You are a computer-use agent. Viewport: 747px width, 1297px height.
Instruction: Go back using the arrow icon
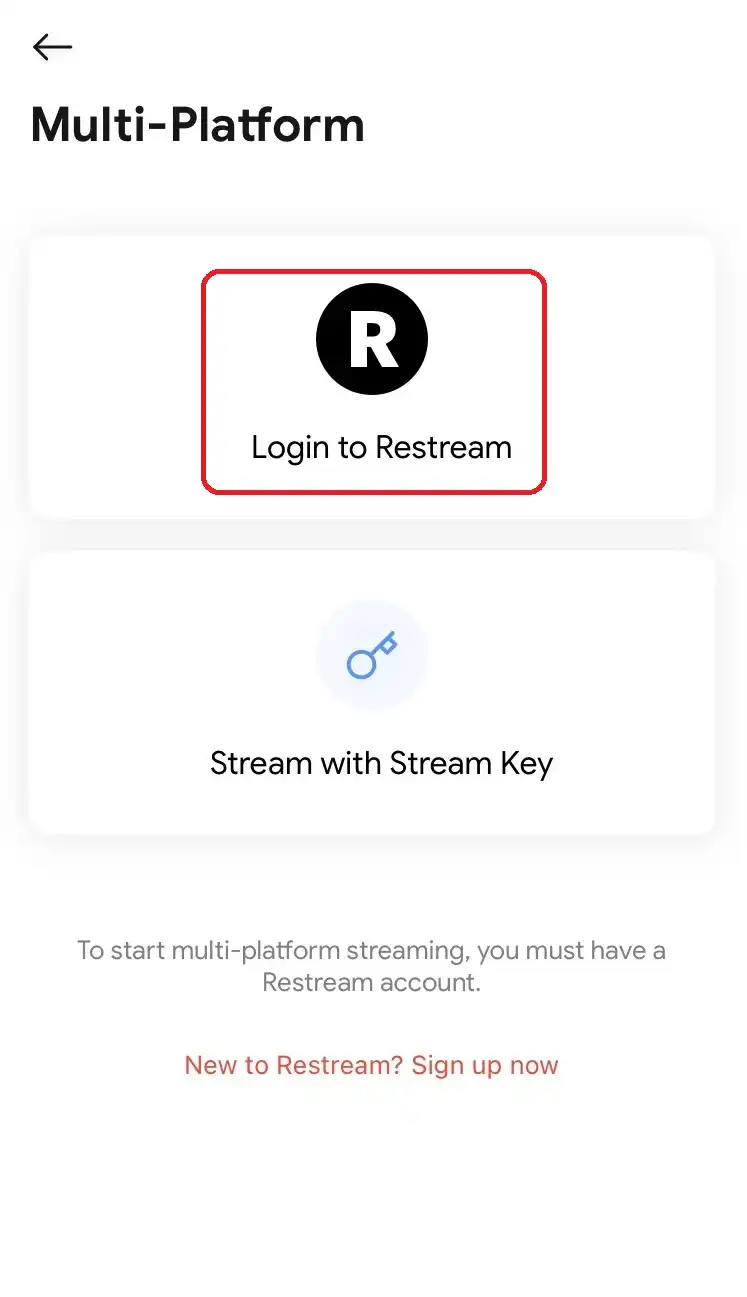click(x=52, y=46)
